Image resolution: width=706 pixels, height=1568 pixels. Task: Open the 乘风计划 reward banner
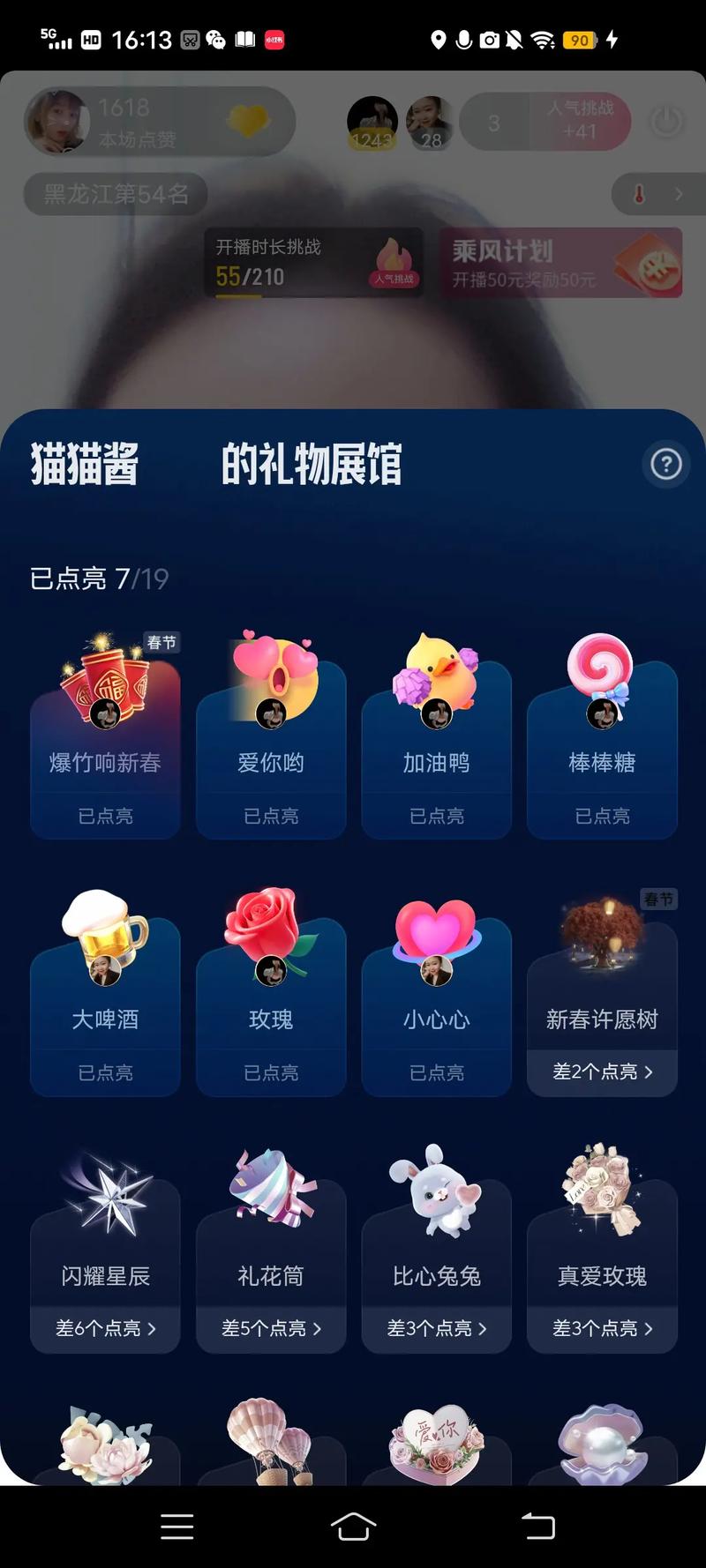coord(560,263)
